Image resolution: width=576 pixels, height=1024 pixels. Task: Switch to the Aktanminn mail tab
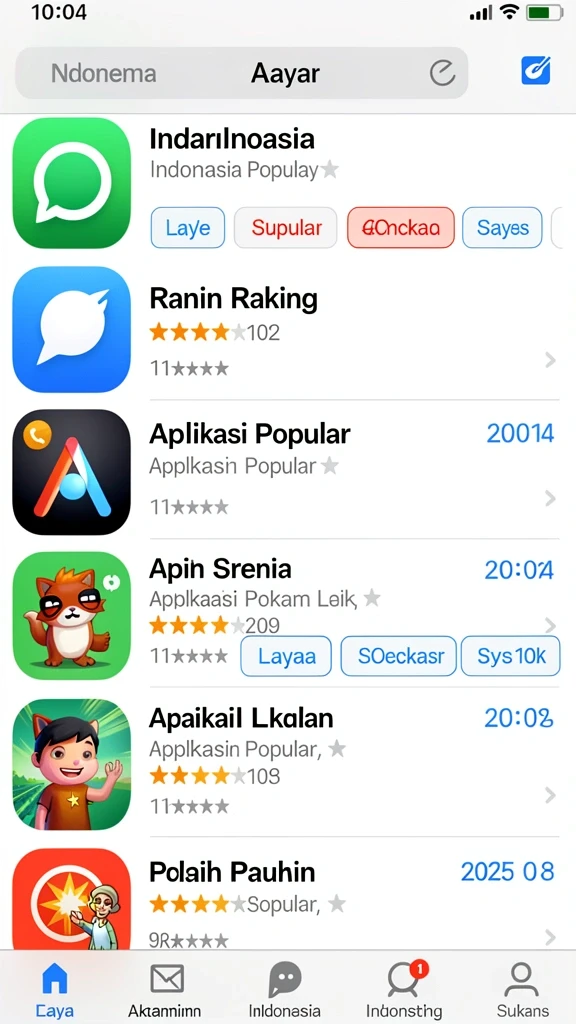pos(167,989)
